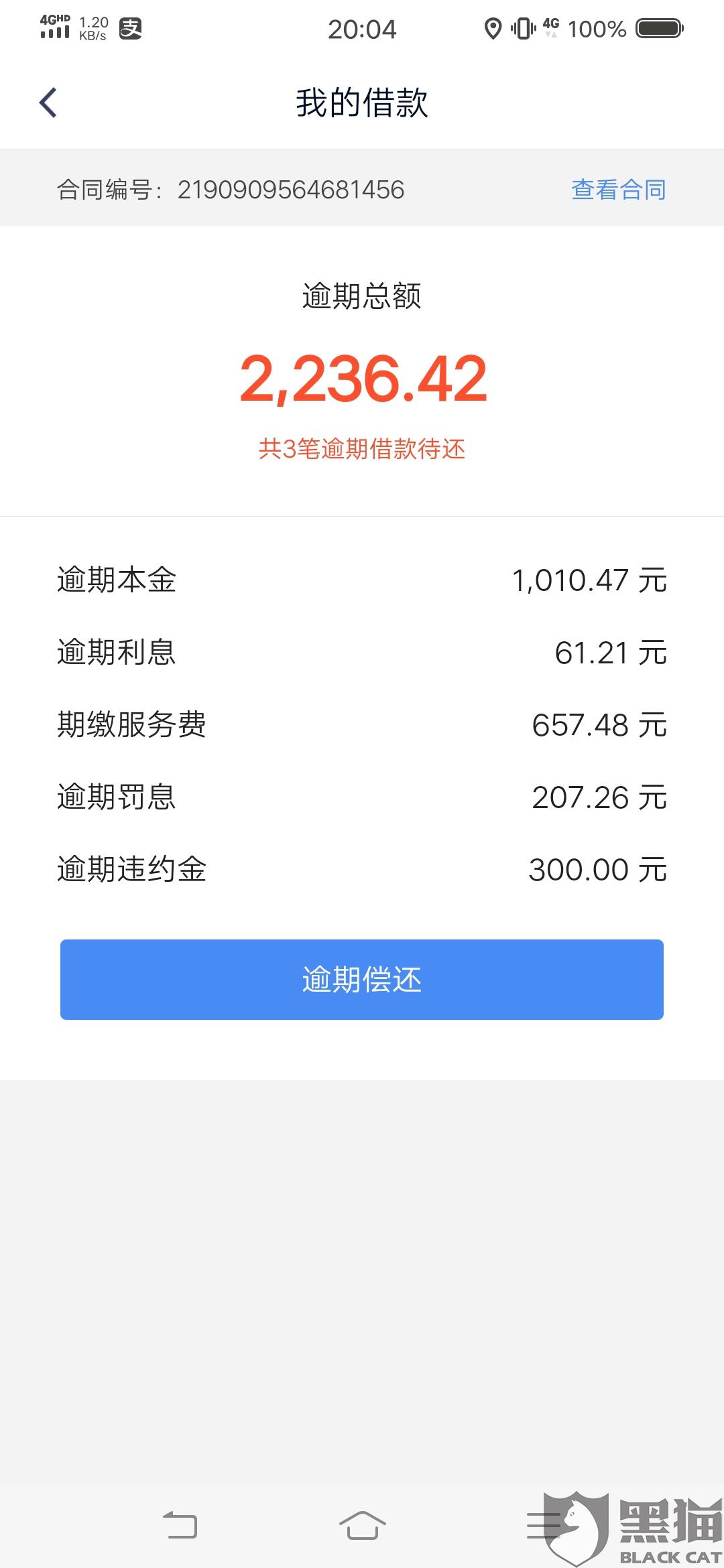Tap the system back navigation button
The width and height of the screenshot is (724, 1568).
(x=180, y=1525)
